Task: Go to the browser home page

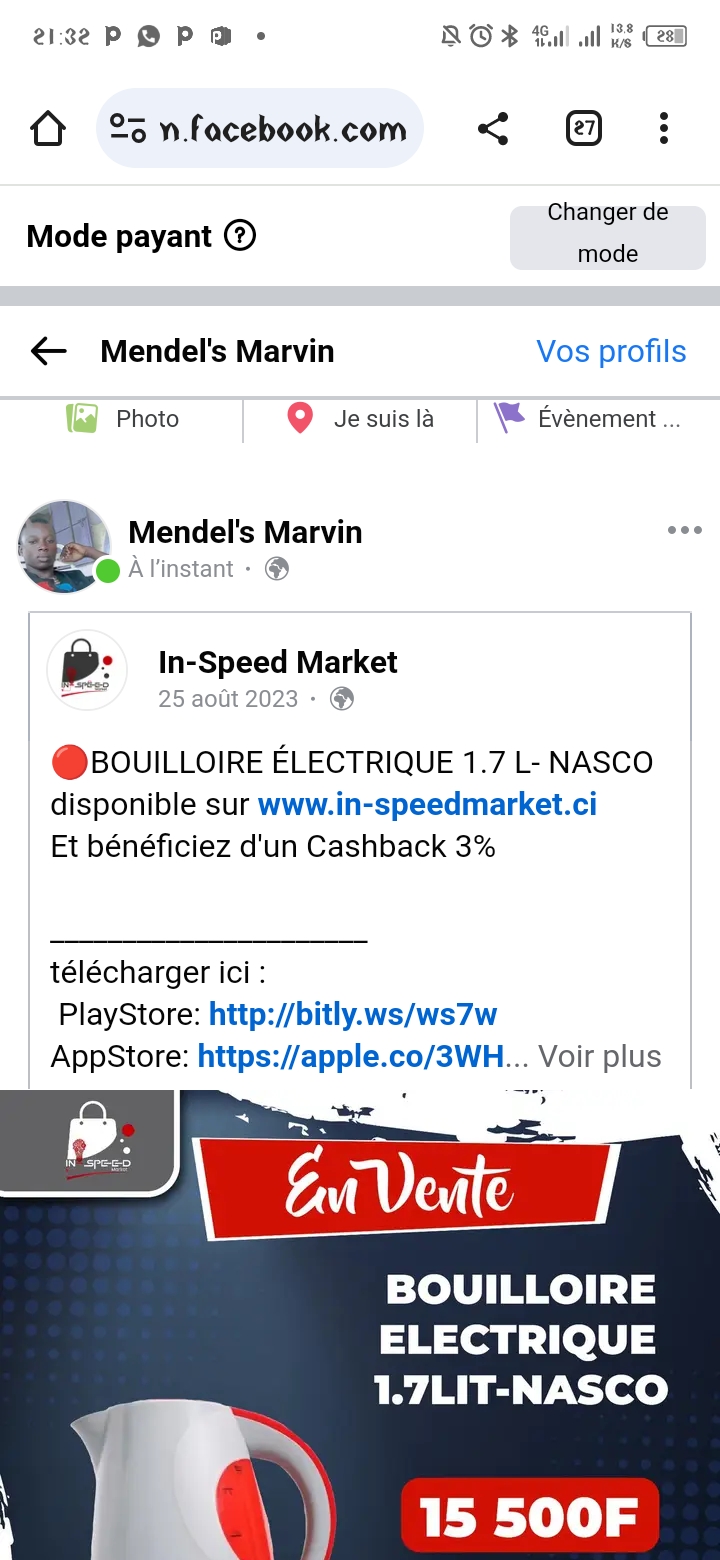Action: (x=48, y=129)
